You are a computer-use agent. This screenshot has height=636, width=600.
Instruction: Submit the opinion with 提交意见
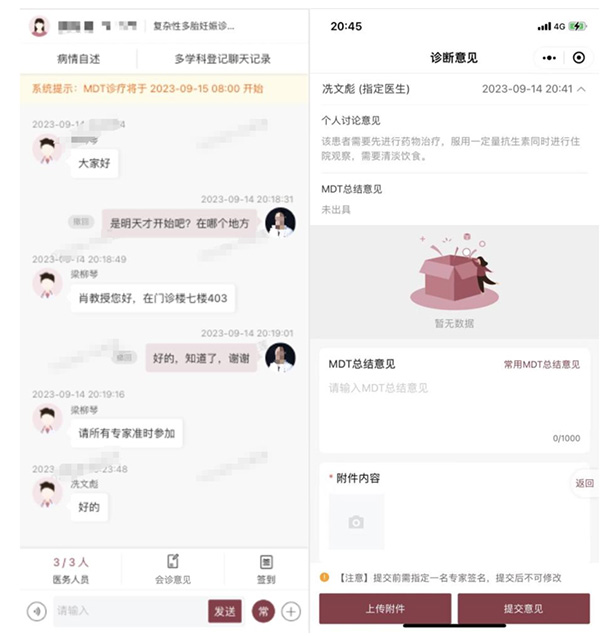click(523, 609)
